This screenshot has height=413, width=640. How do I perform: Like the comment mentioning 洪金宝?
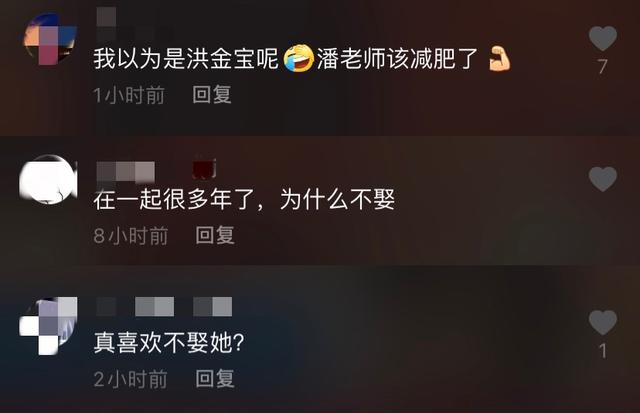click(x=602, y=39)
